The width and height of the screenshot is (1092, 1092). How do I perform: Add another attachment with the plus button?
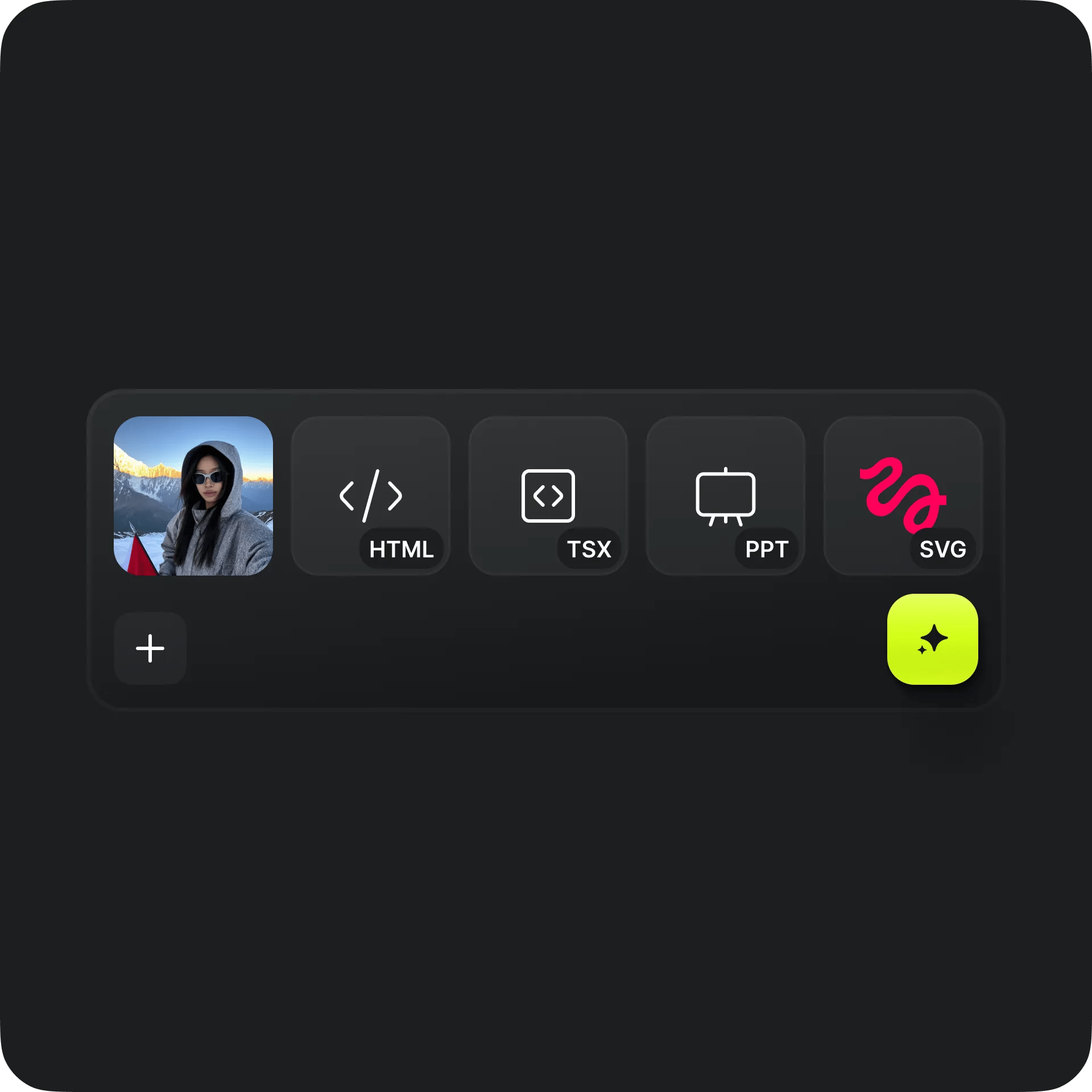pos(150,648)
